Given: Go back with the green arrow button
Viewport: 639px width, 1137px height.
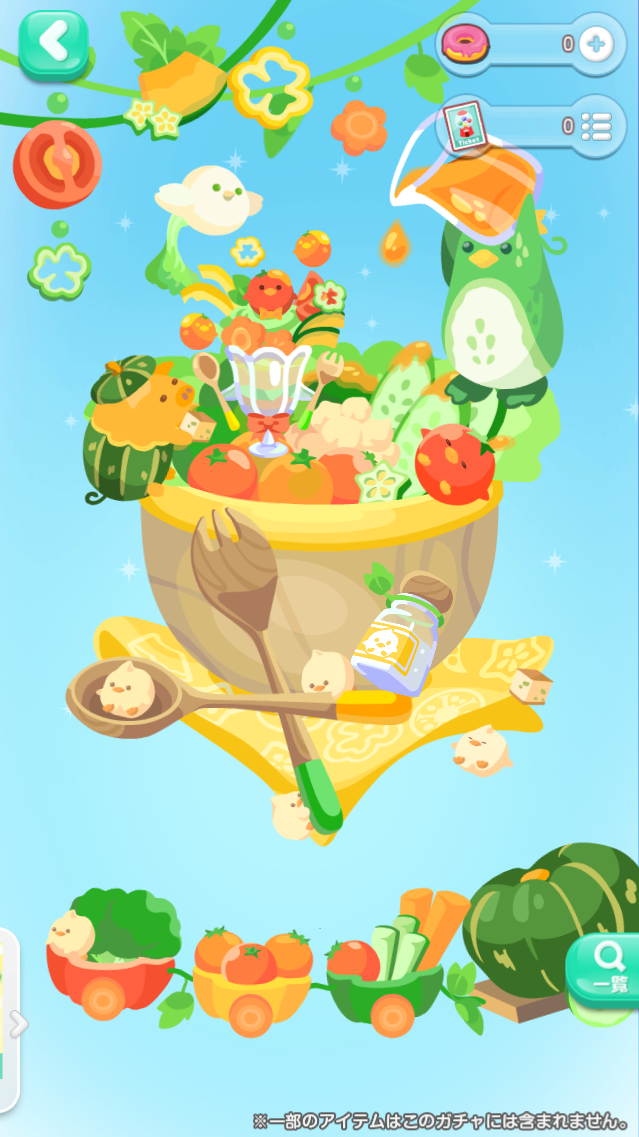Looking at the screenshot, I should pos(53,43).
